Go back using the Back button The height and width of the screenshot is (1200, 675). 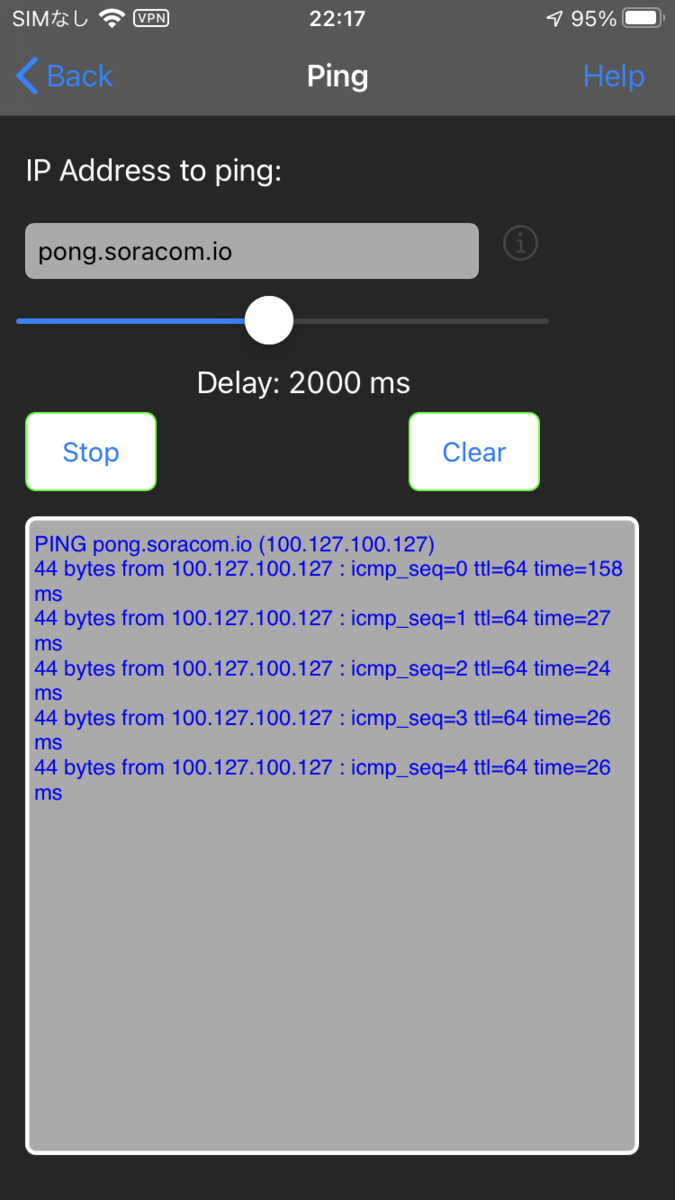coord(64,76)
